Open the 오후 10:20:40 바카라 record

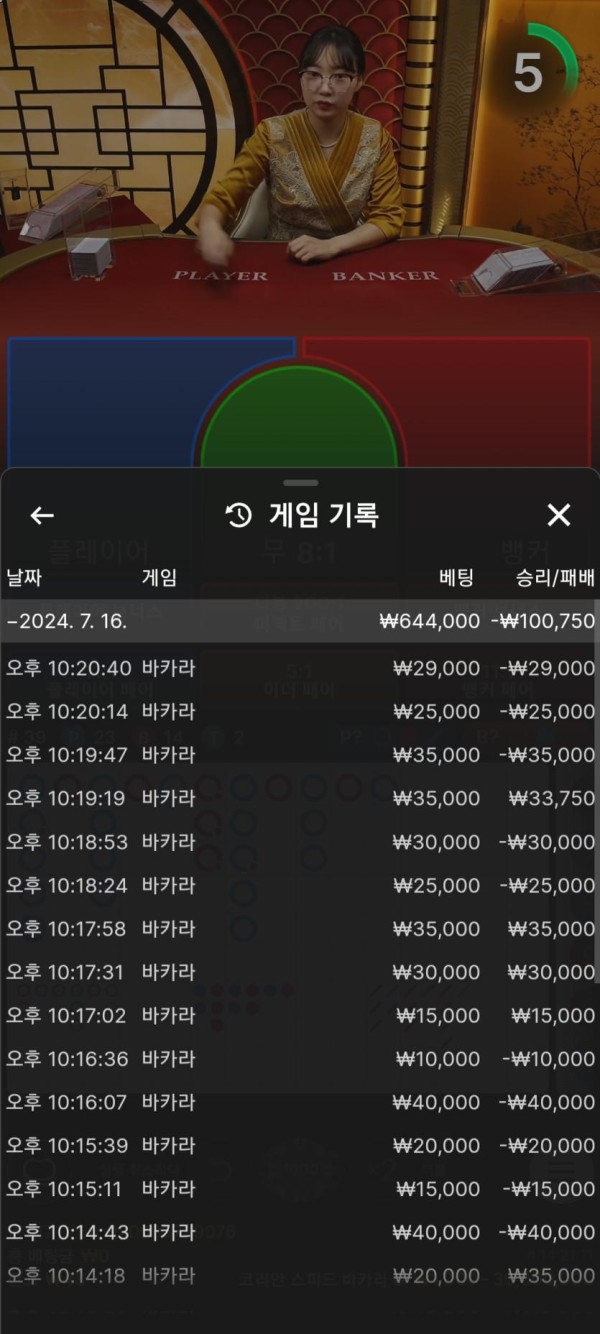tap(300, 668)
